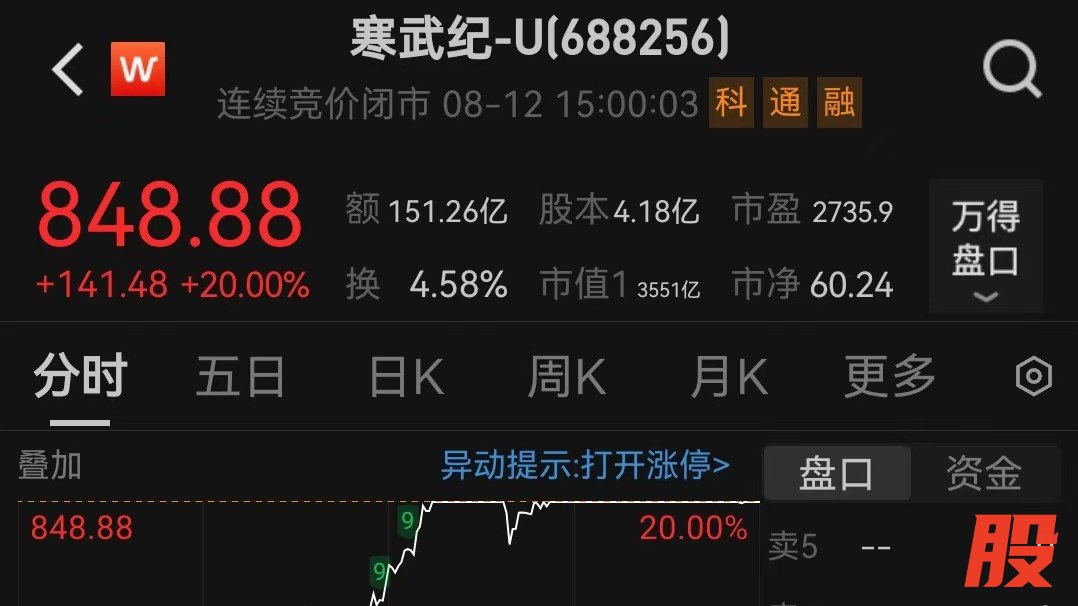Image resolution: width=1078 pixels, height=606 pixels.
Task: Select the 日K chart tab
Action: coord(405,378)
